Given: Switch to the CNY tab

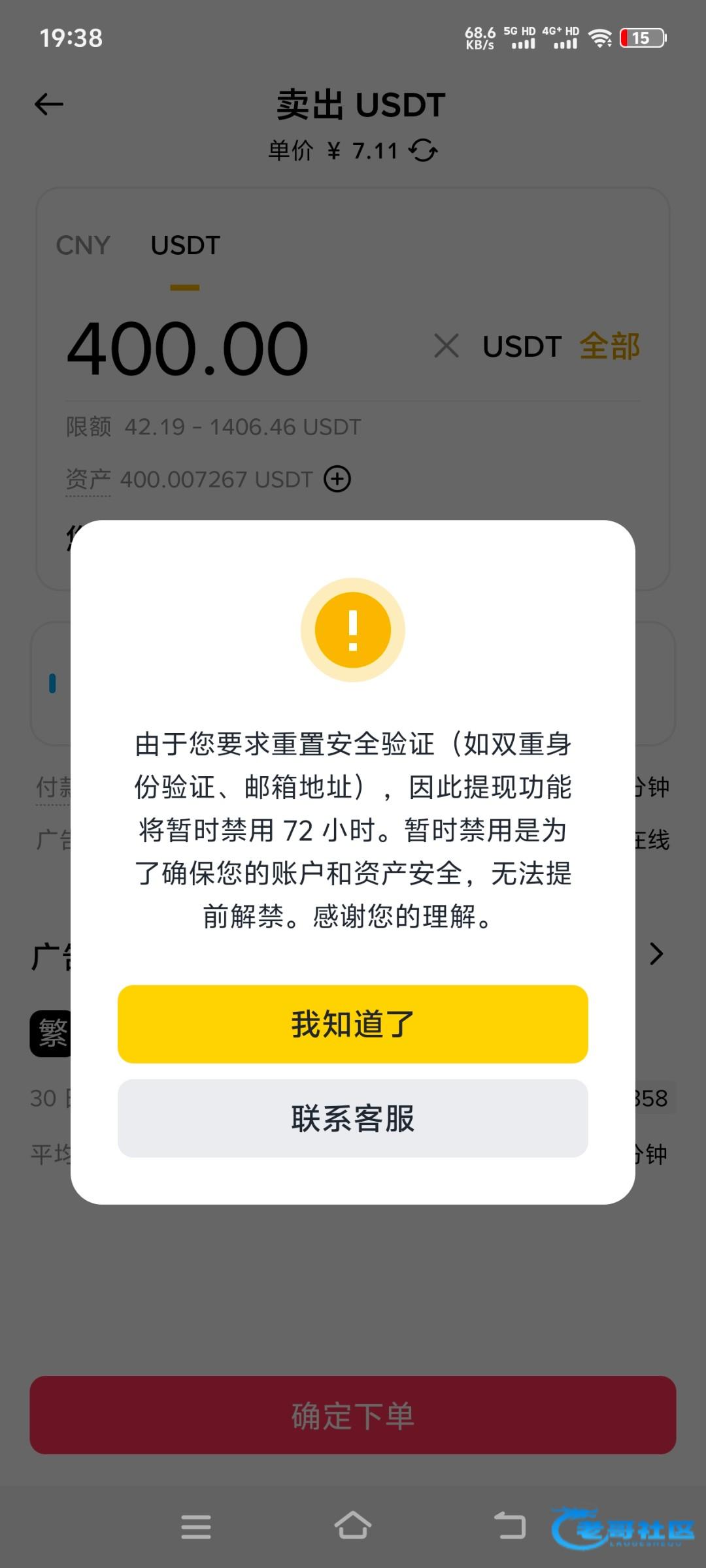Looking at the screenshot, I should tap(83, 246).
